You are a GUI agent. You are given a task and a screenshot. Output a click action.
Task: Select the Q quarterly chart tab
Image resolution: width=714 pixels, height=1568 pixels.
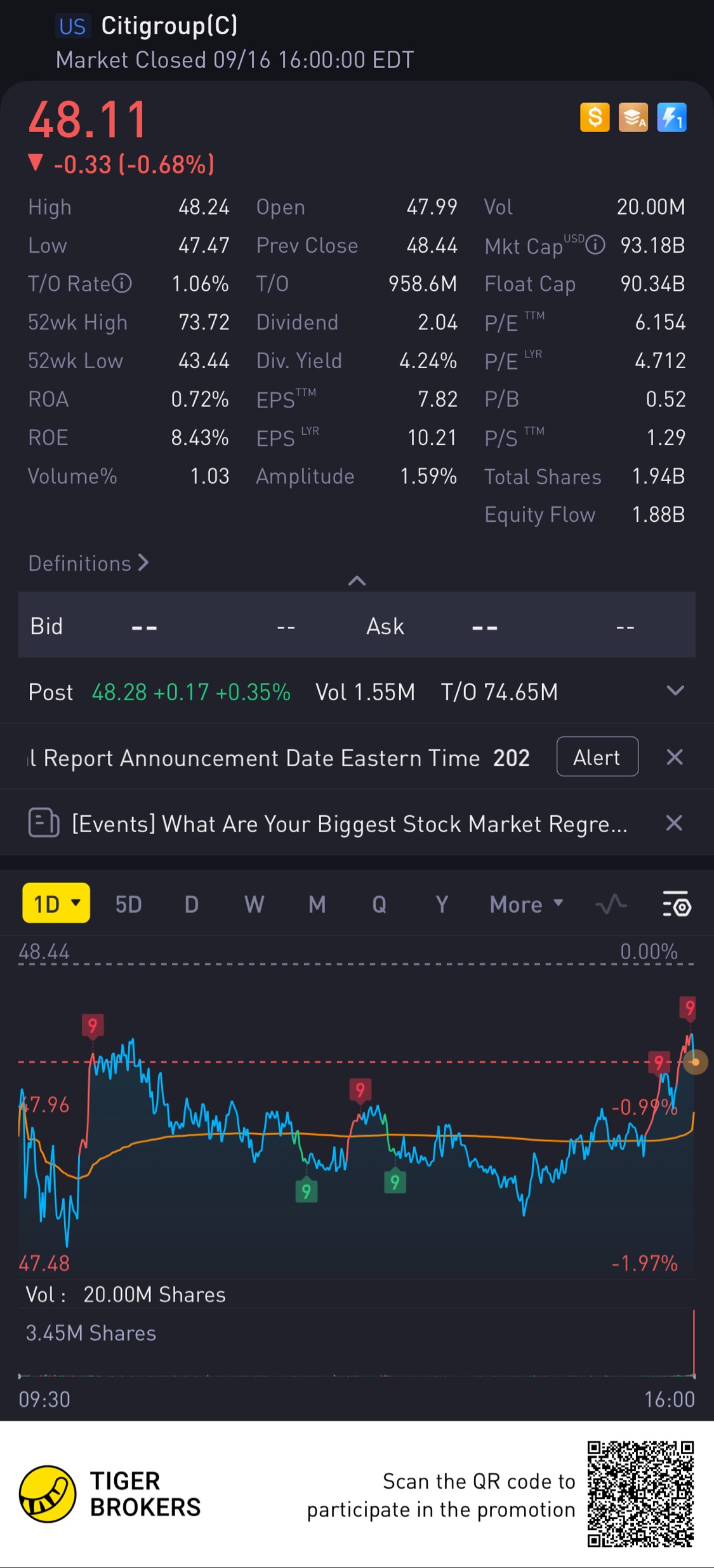click(x=379, y=904)
